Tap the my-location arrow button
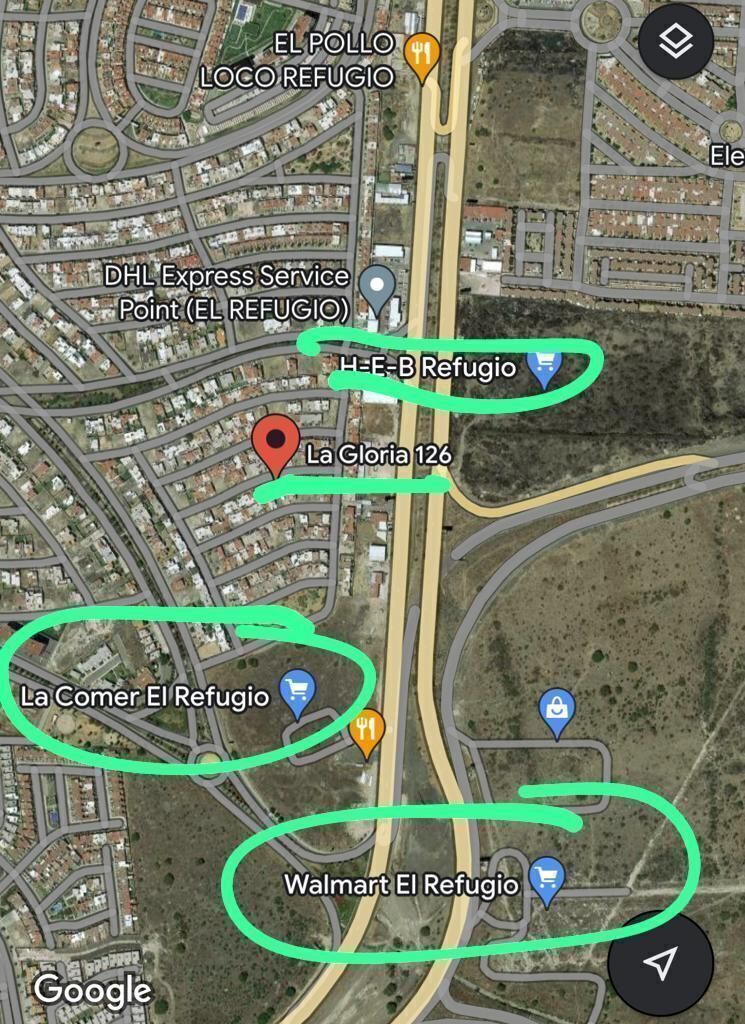 point(659,963)
